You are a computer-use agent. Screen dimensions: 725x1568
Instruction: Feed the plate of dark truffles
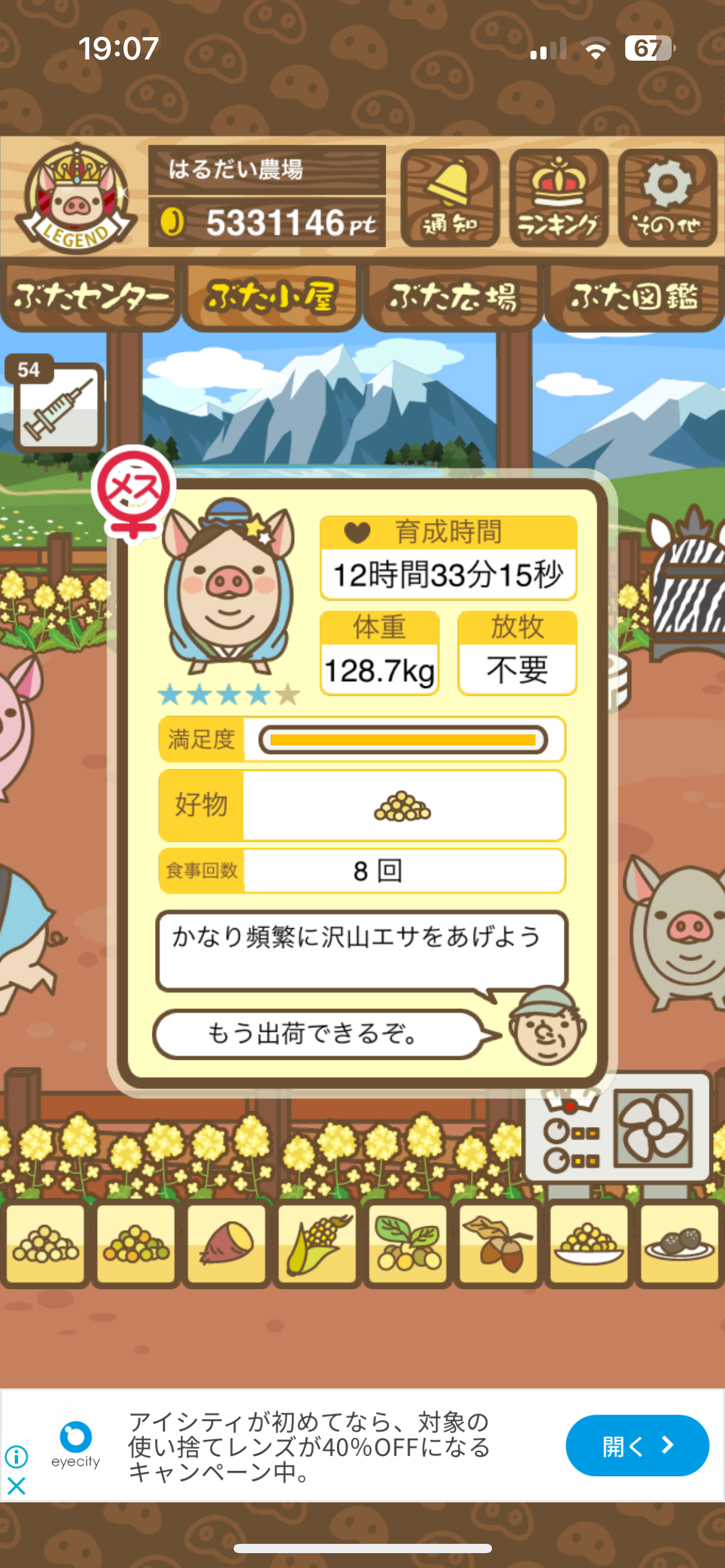(679, 1244)
